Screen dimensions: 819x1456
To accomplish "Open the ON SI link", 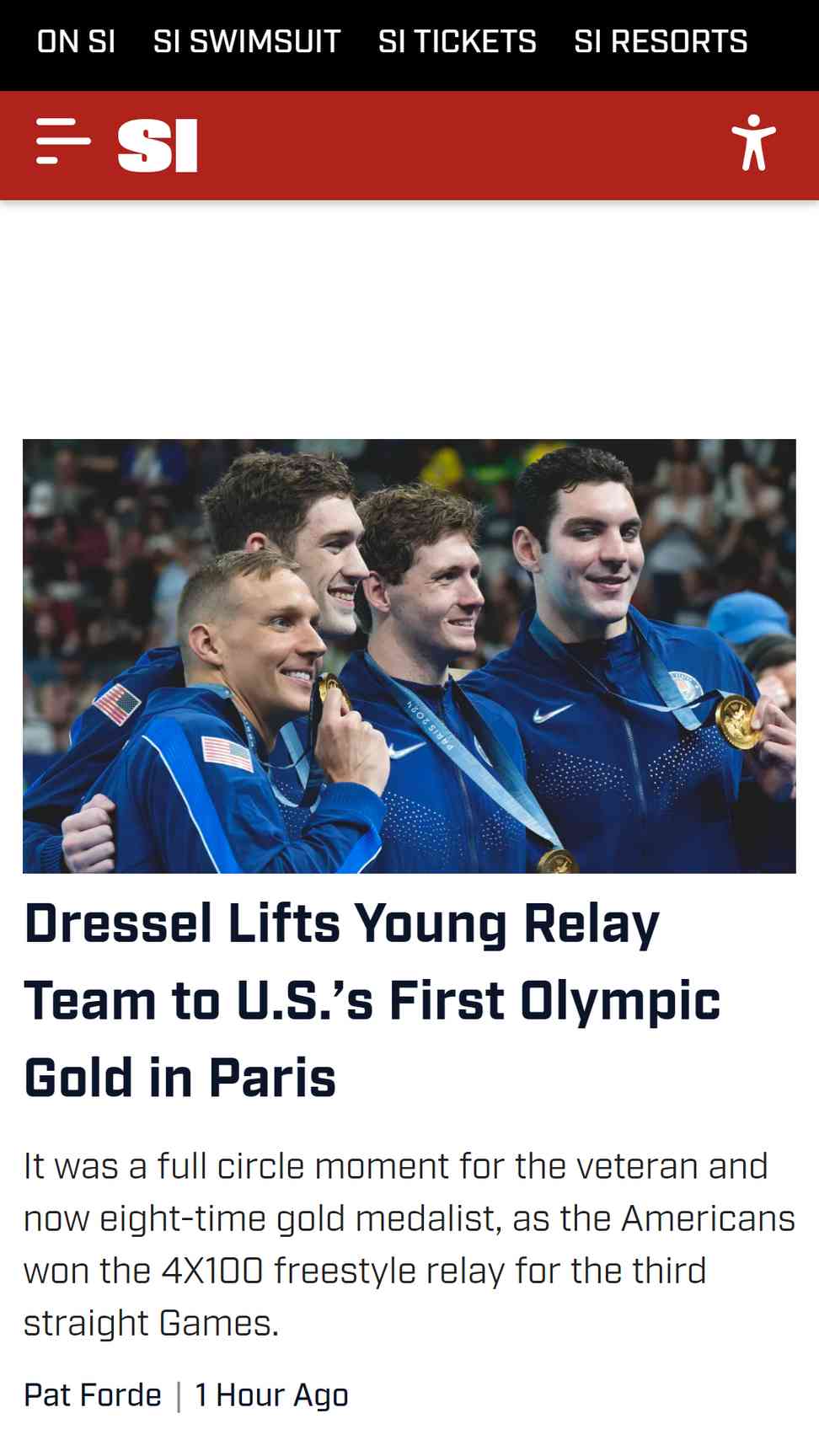I will (76, 41).
